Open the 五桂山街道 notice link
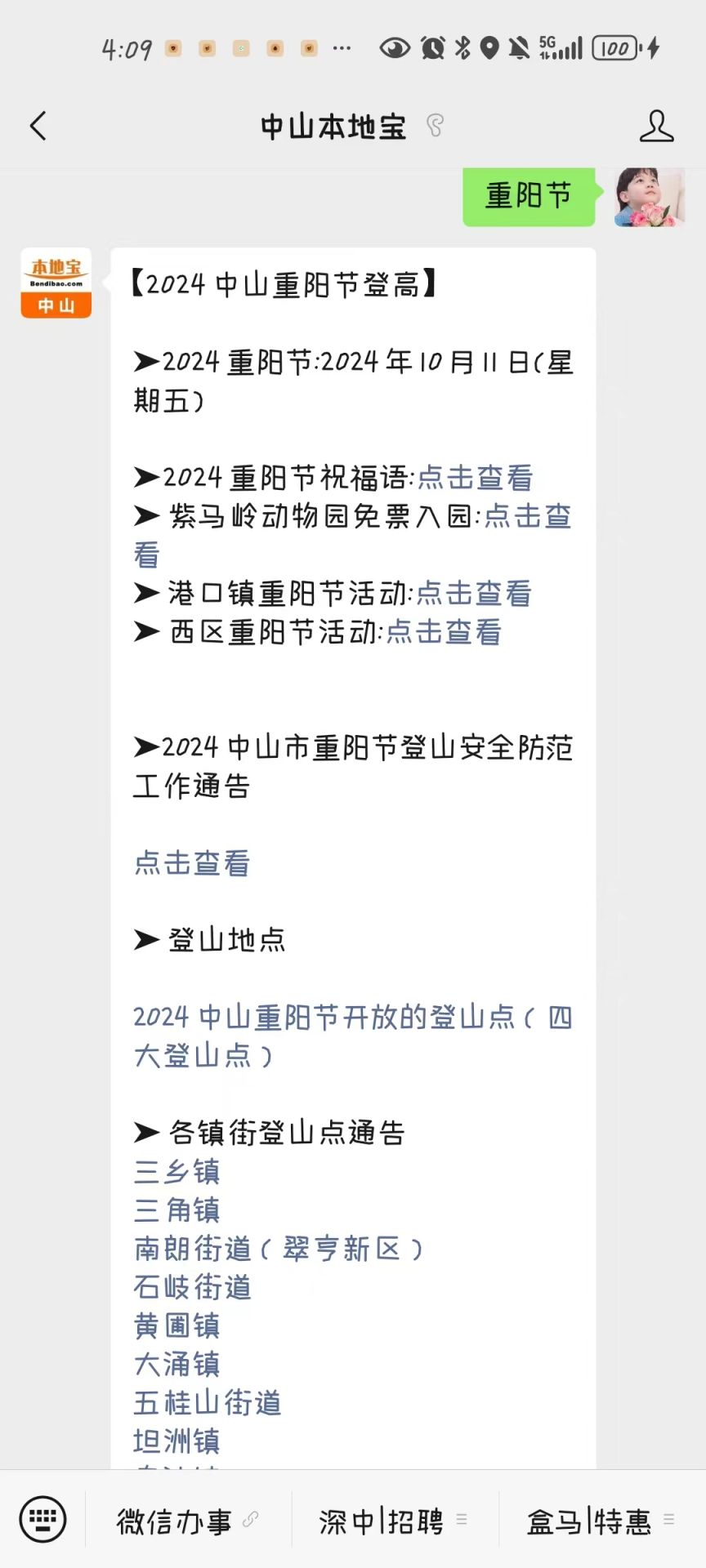This screenshot has height=1568, width=706. pos(208,1403)
